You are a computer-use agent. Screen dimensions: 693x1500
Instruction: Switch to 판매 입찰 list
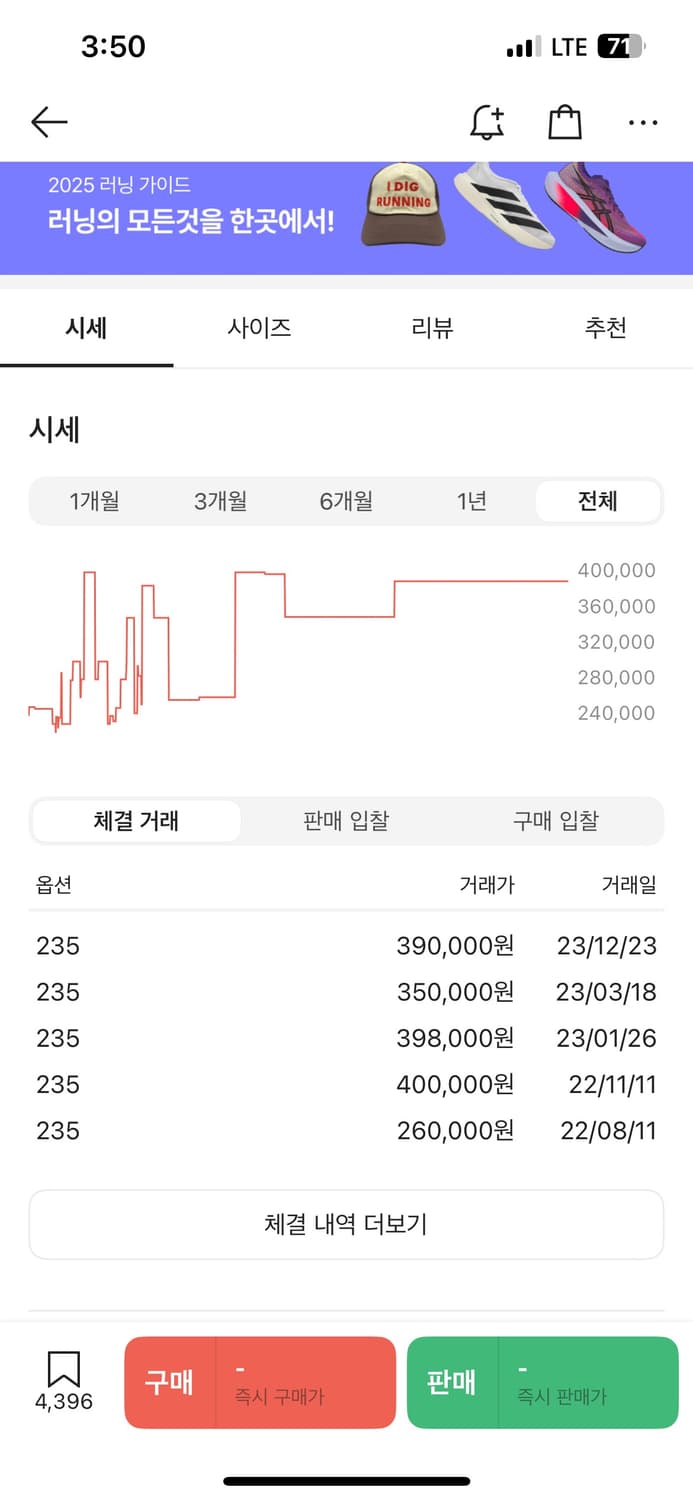click(346, 821)
